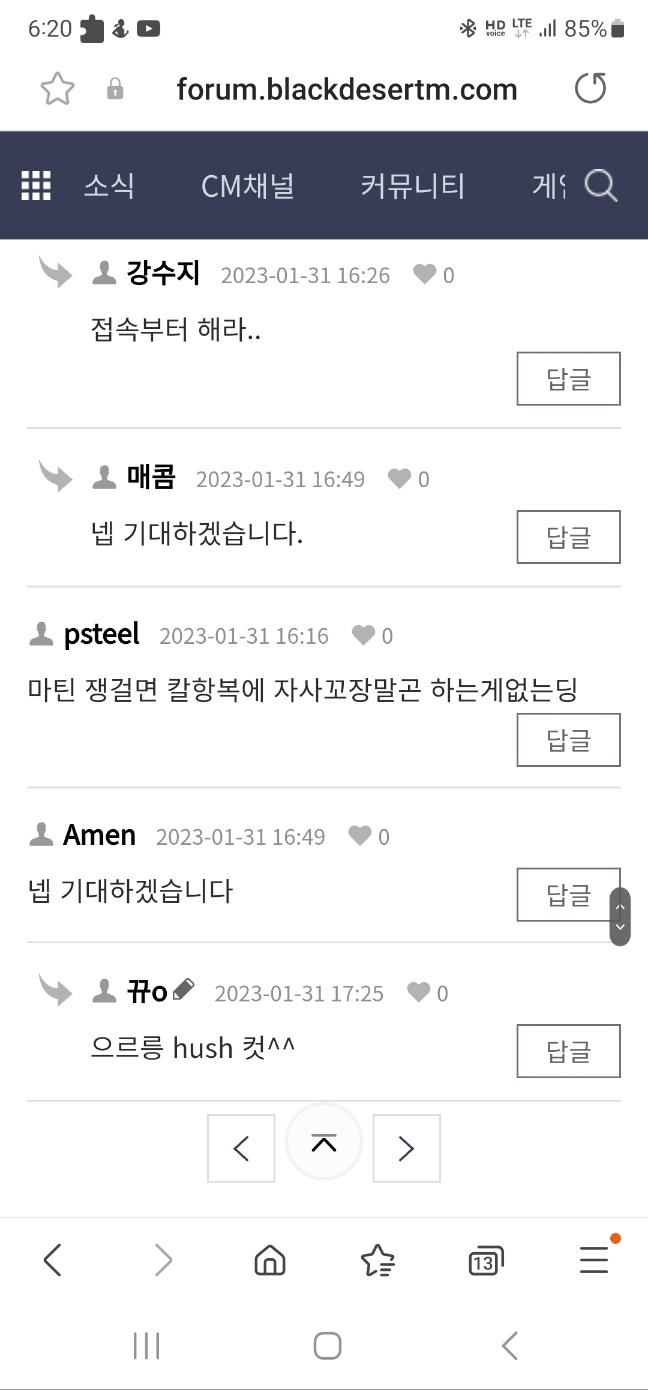Image resolution: width=648 pixels, height=1390 pixels.
Task: Open the forum search
Action: [600, 185]
